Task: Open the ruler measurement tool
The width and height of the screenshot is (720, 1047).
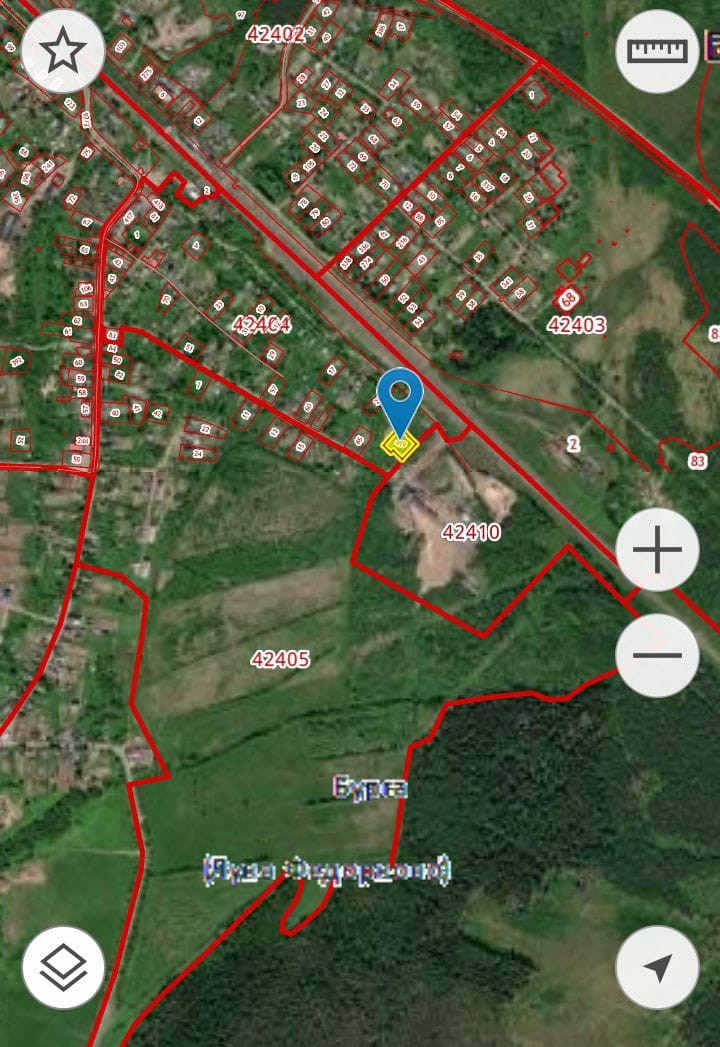Action: tap(657, 51)
